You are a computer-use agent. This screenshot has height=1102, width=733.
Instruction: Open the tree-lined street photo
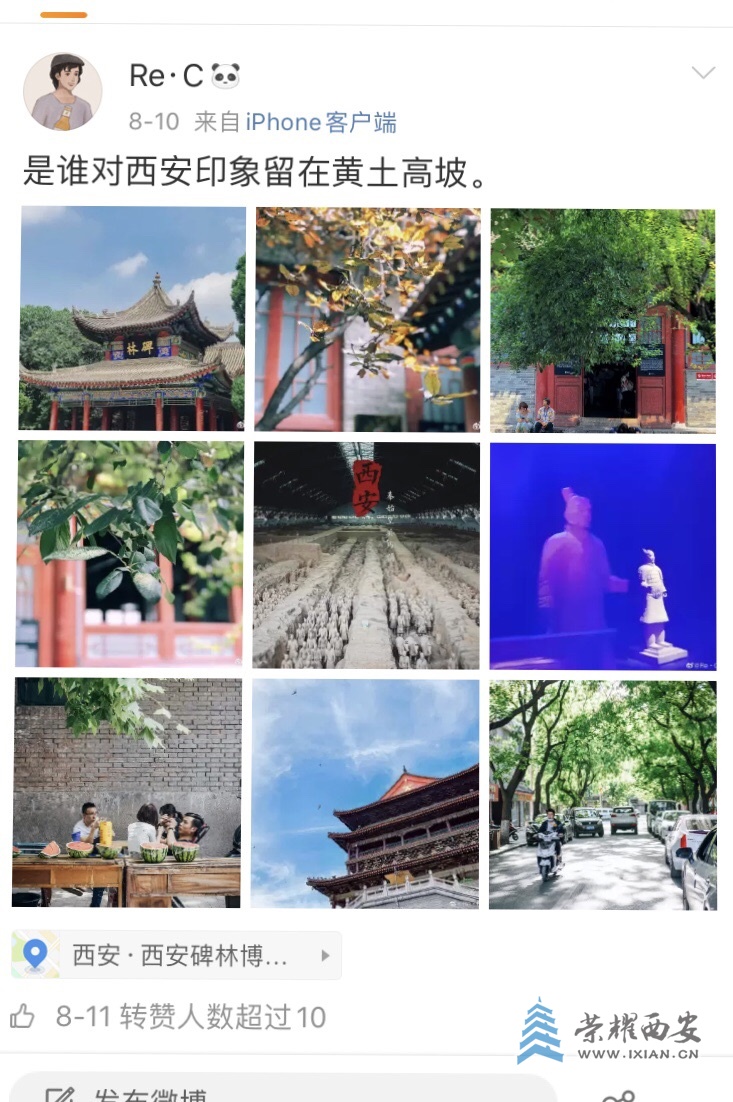coord(602,794)
